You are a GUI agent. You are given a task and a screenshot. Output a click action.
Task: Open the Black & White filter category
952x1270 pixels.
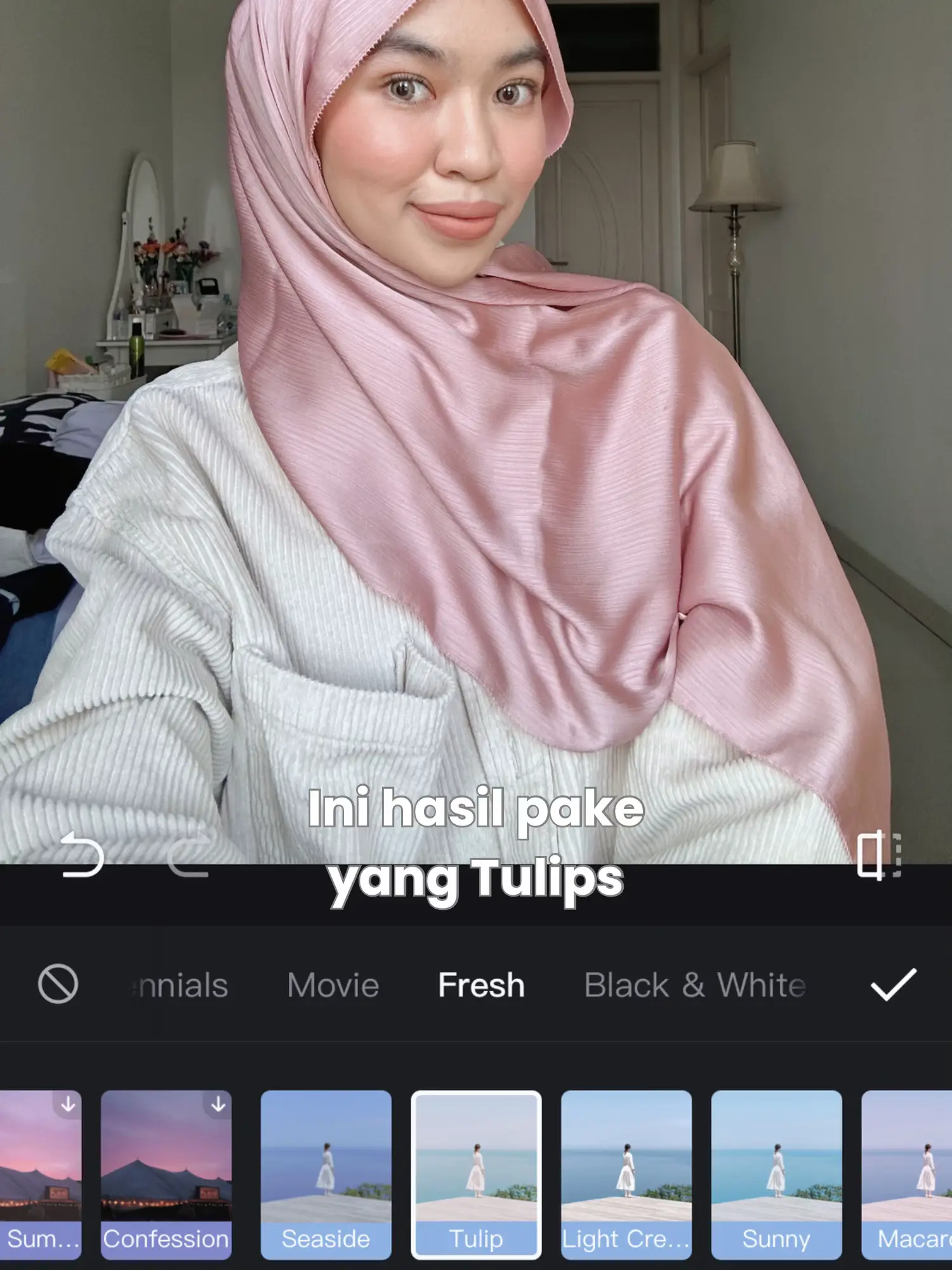click(695, 986)
